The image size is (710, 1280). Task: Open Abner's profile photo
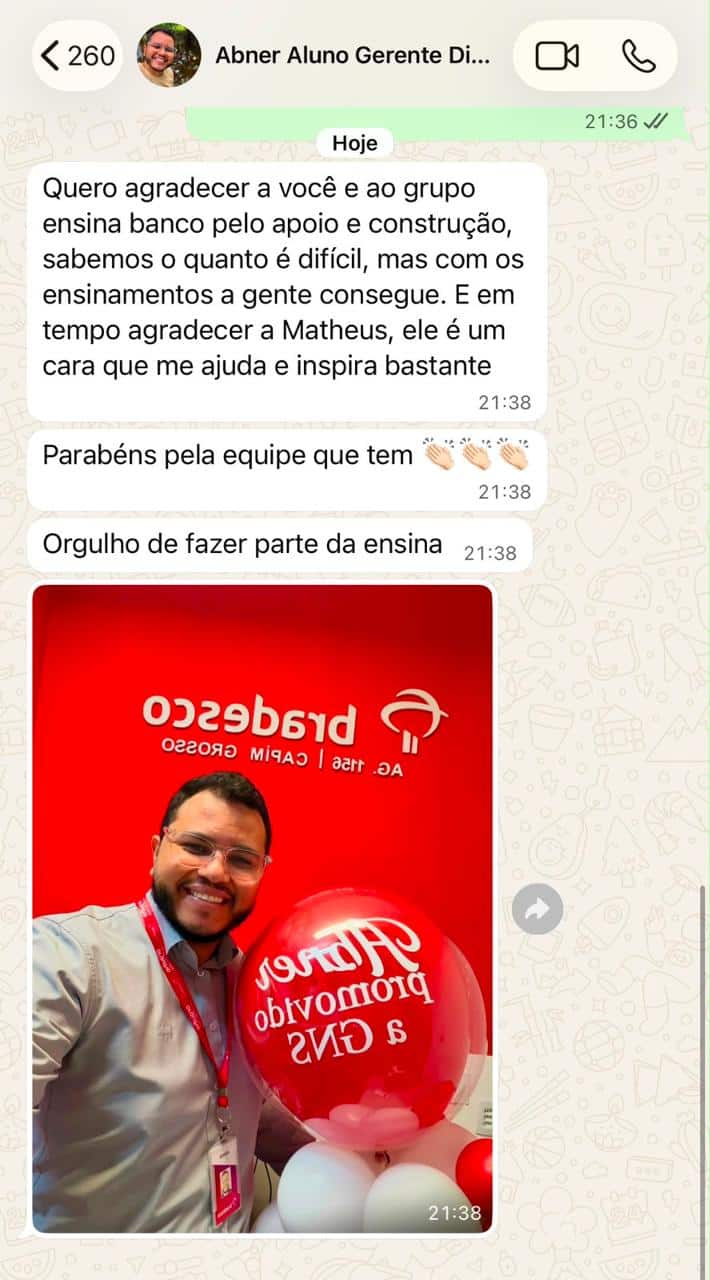[169, 55]
